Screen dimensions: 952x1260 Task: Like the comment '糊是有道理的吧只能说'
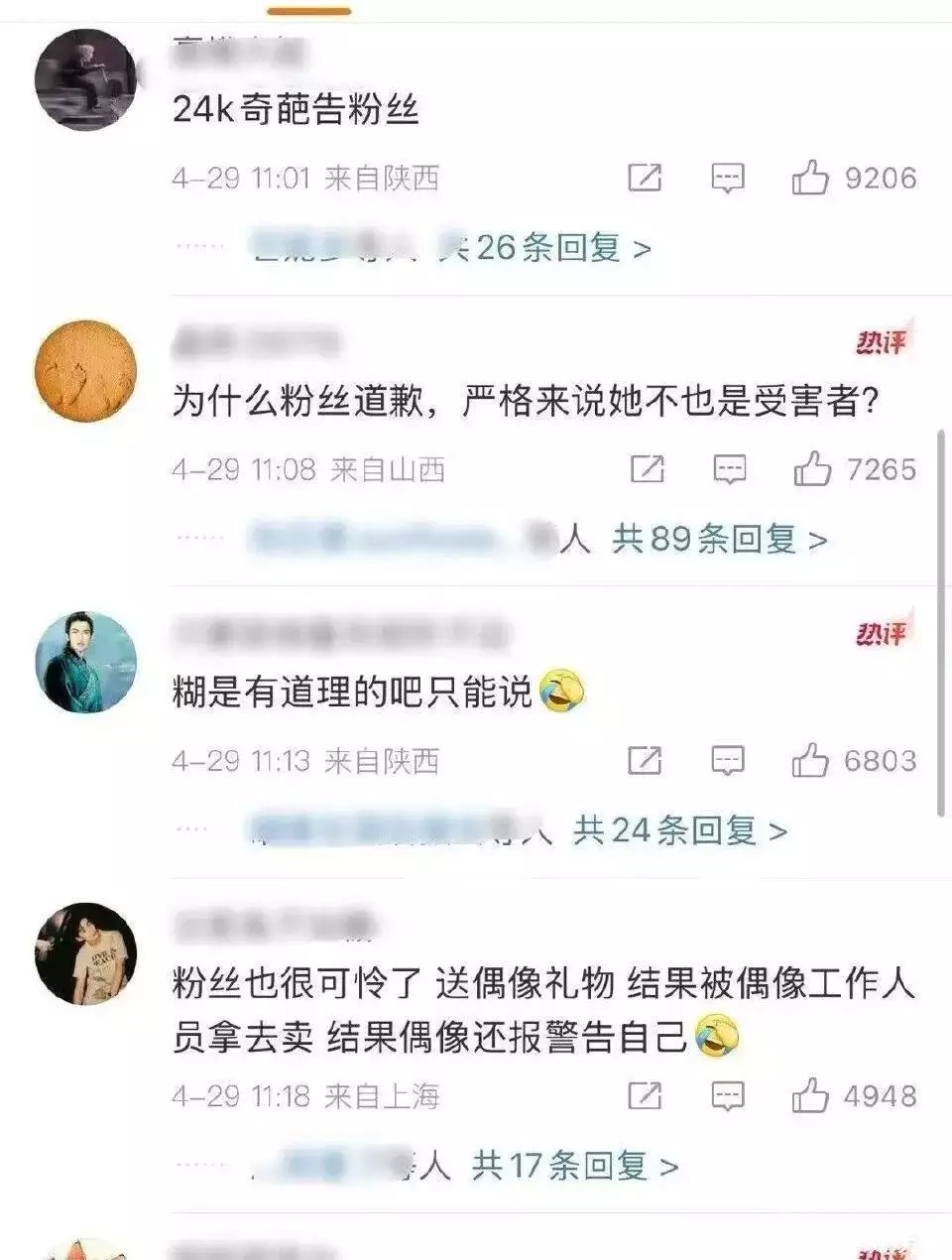810,761
